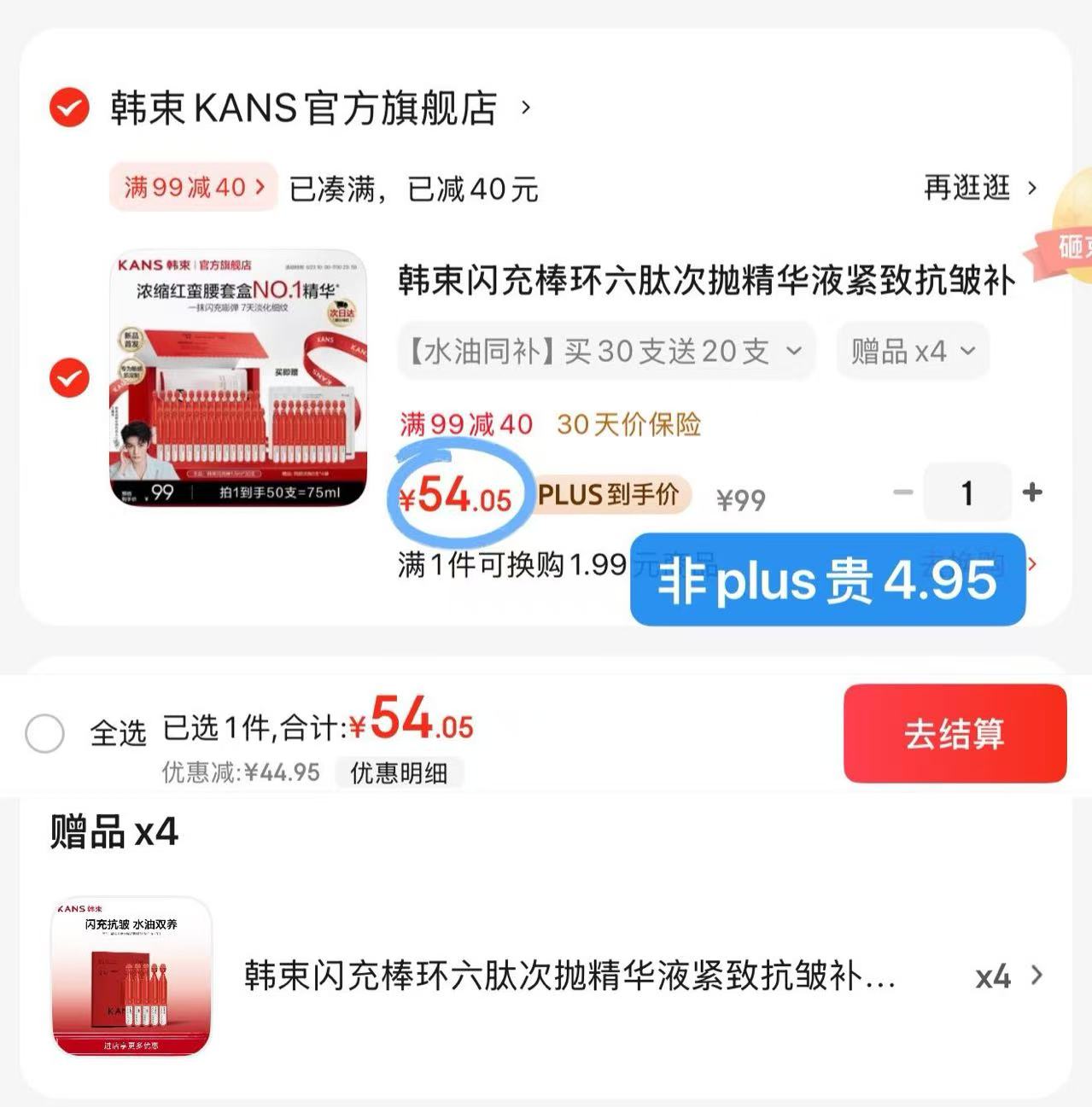The width and height of the screenshot is (1092, 1107).
Task: Open 优惠明细 discount details
Action: pos(401,773)
